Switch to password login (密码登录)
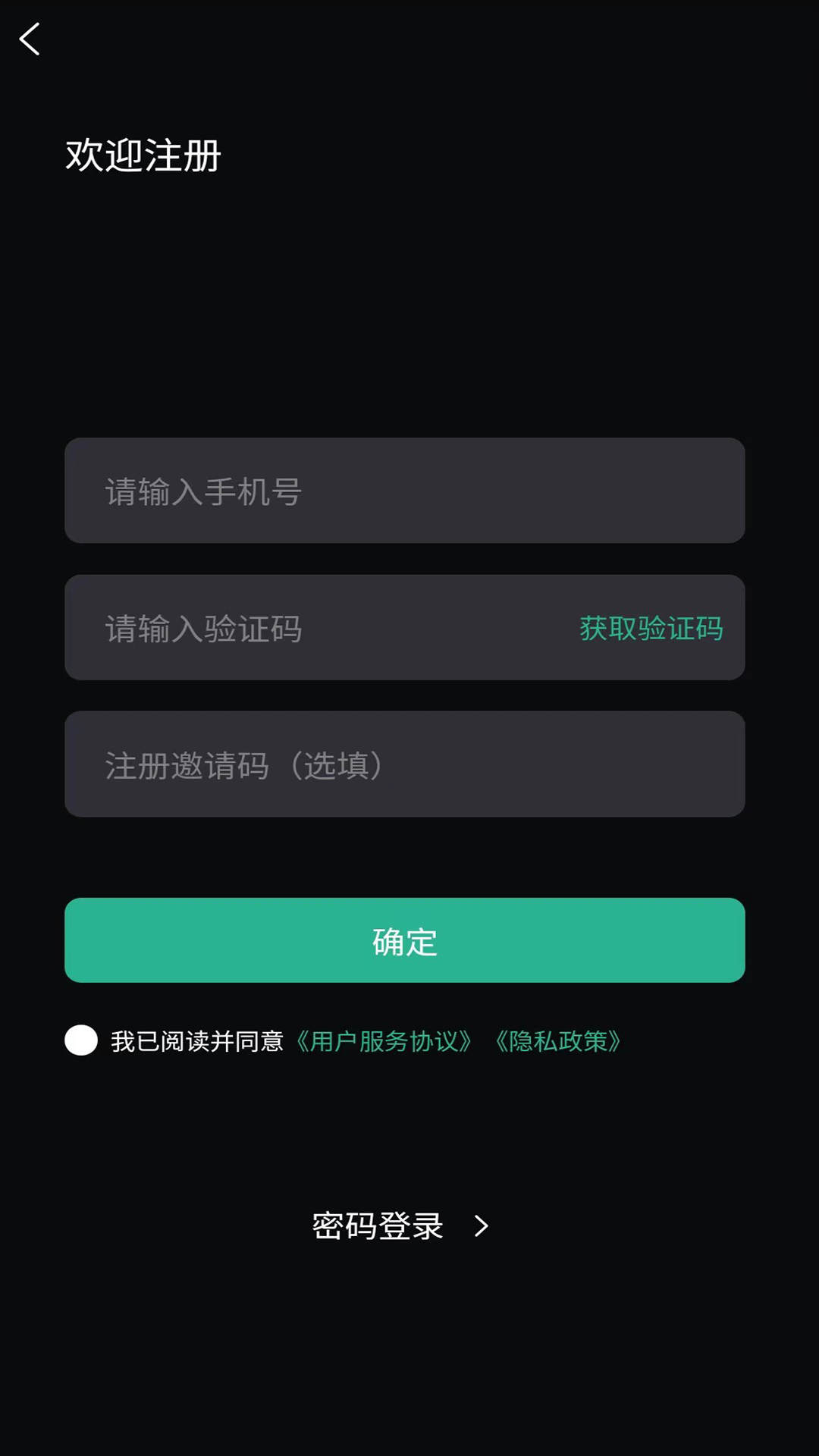819x1456 pixels. coord(400,1225)
